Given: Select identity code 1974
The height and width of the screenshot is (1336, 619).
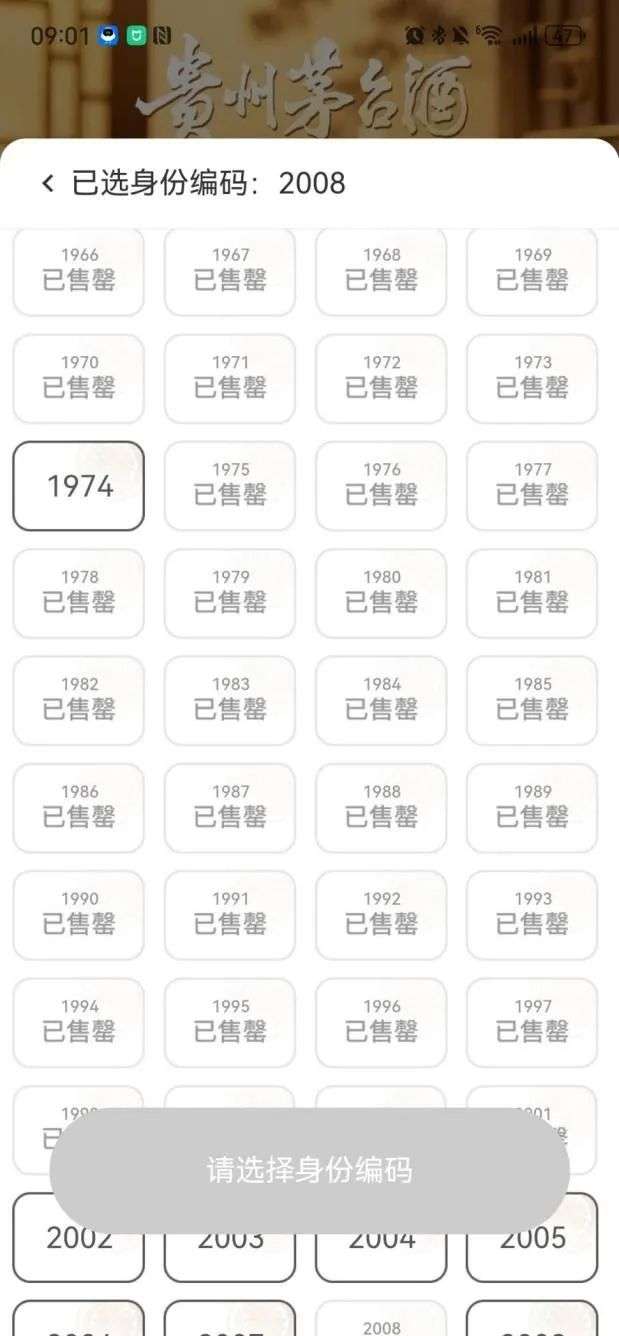Looking at the screenshot, I should pos(79,486).
